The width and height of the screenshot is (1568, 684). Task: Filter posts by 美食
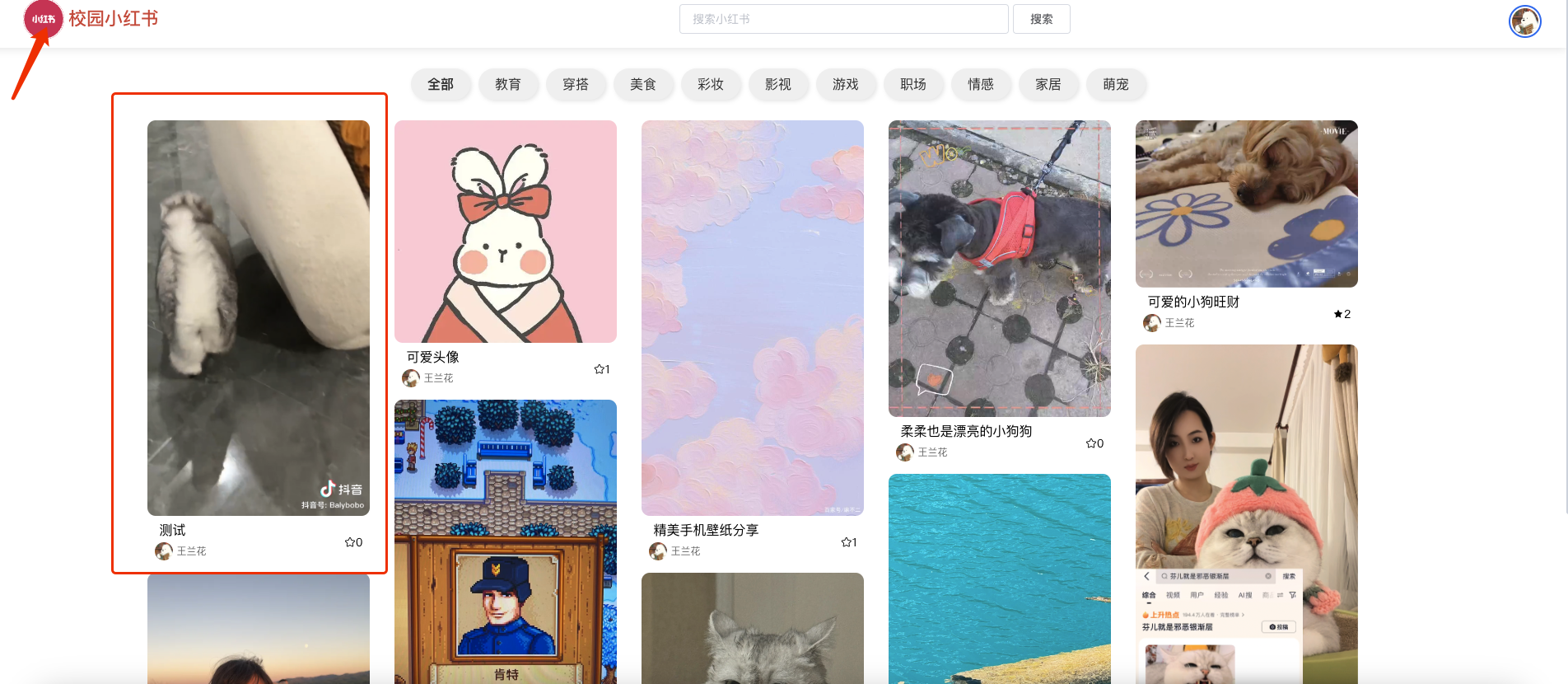click(x=643, y=84)
